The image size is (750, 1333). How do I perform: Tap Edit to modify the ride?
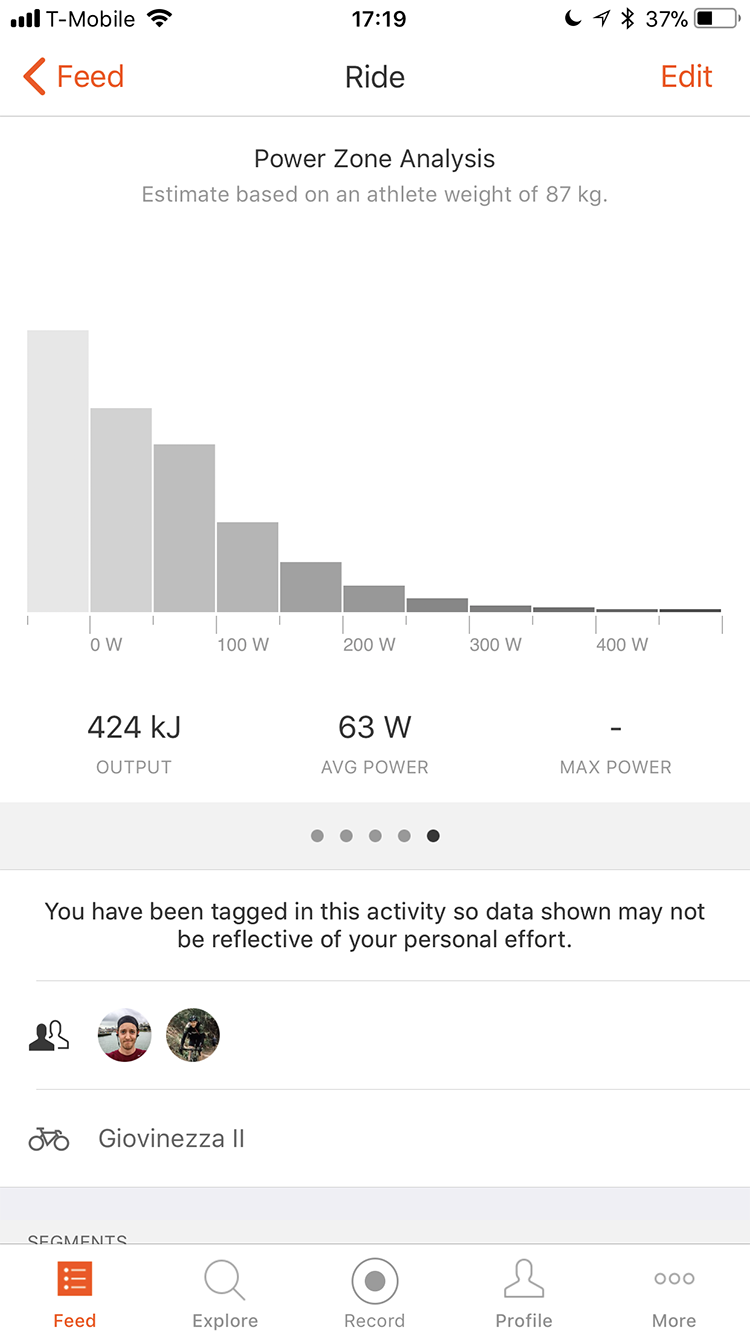pyautogui.click(x=686, y=77)
